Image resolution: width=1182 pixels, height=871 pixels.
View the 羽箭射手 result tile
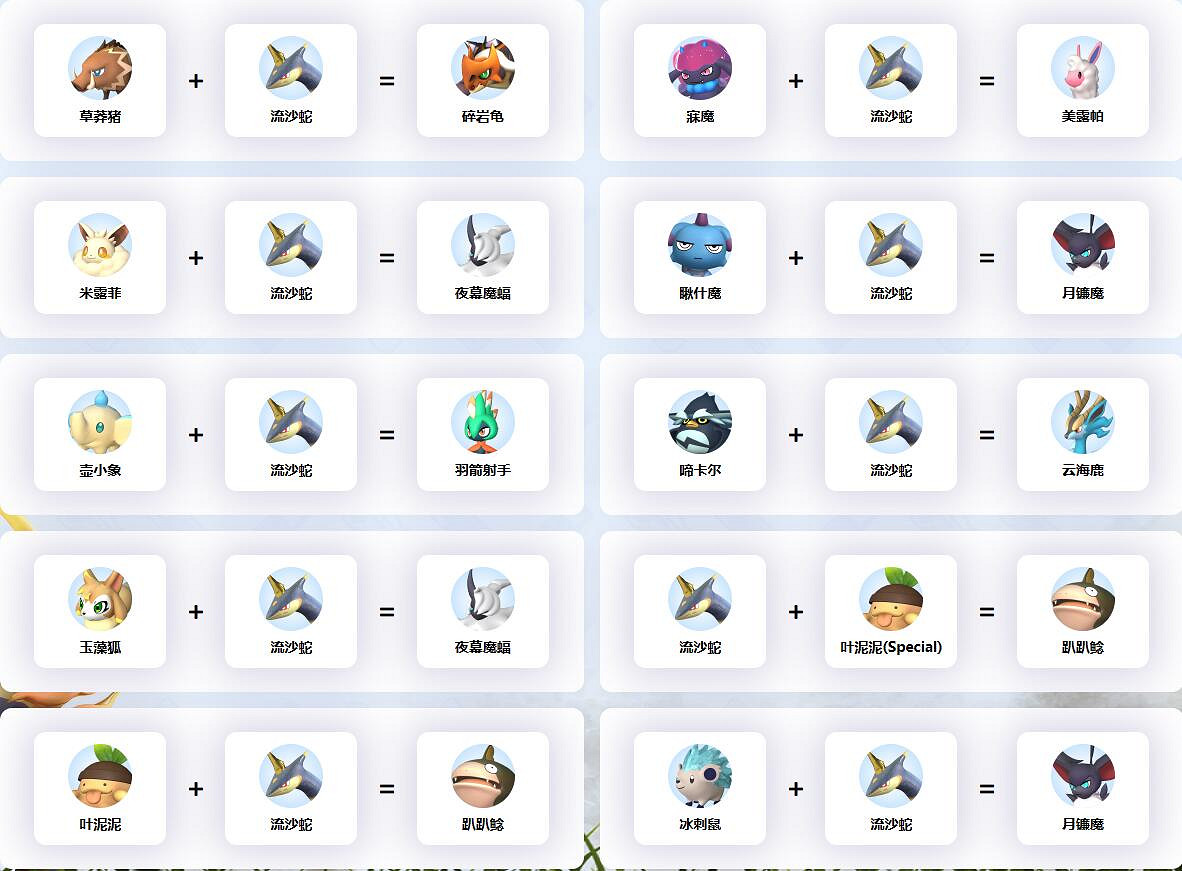point(482,435)
